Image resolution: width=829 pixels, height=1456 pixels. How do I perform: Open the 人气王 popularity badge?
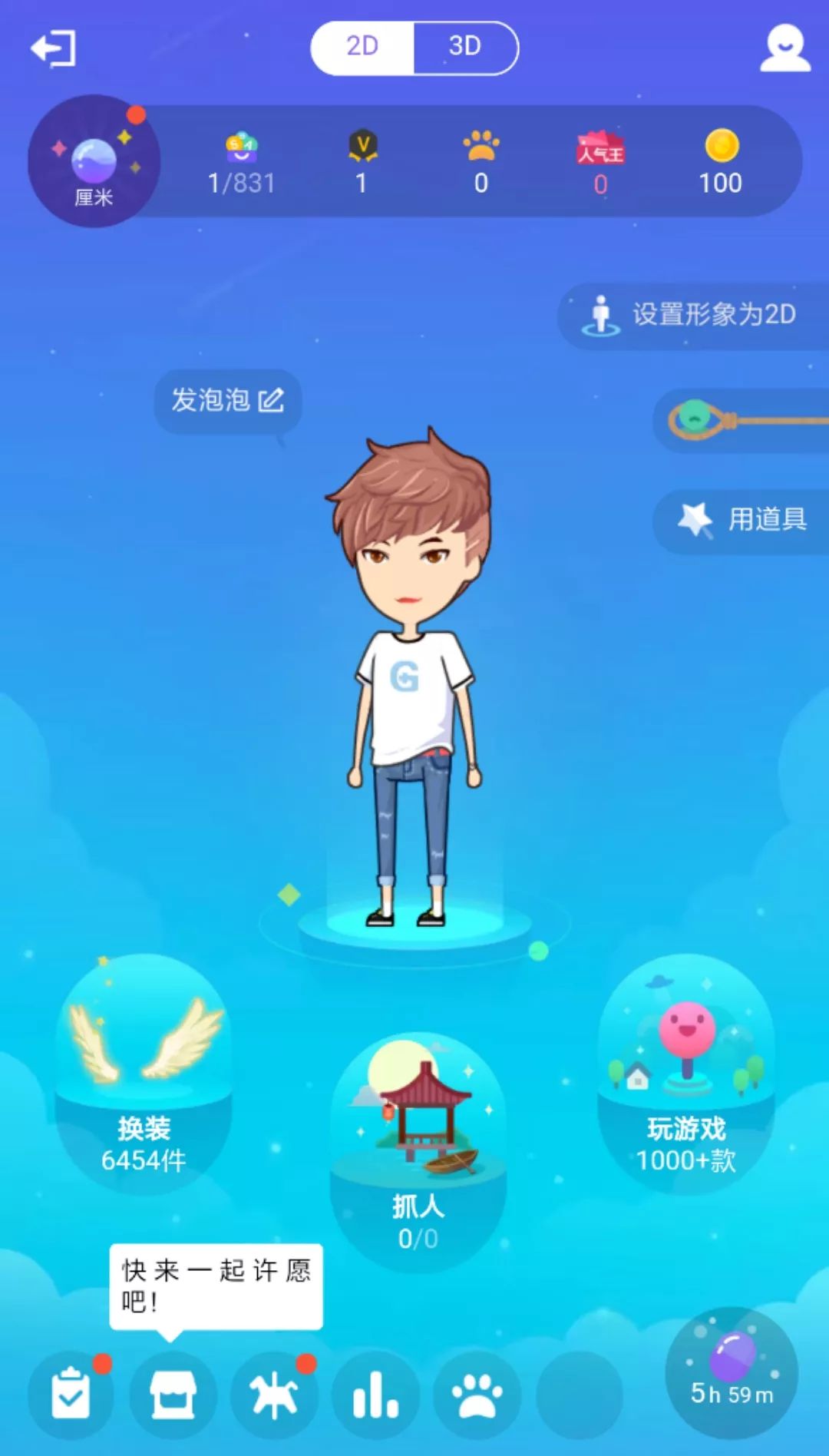pos(601,161)
